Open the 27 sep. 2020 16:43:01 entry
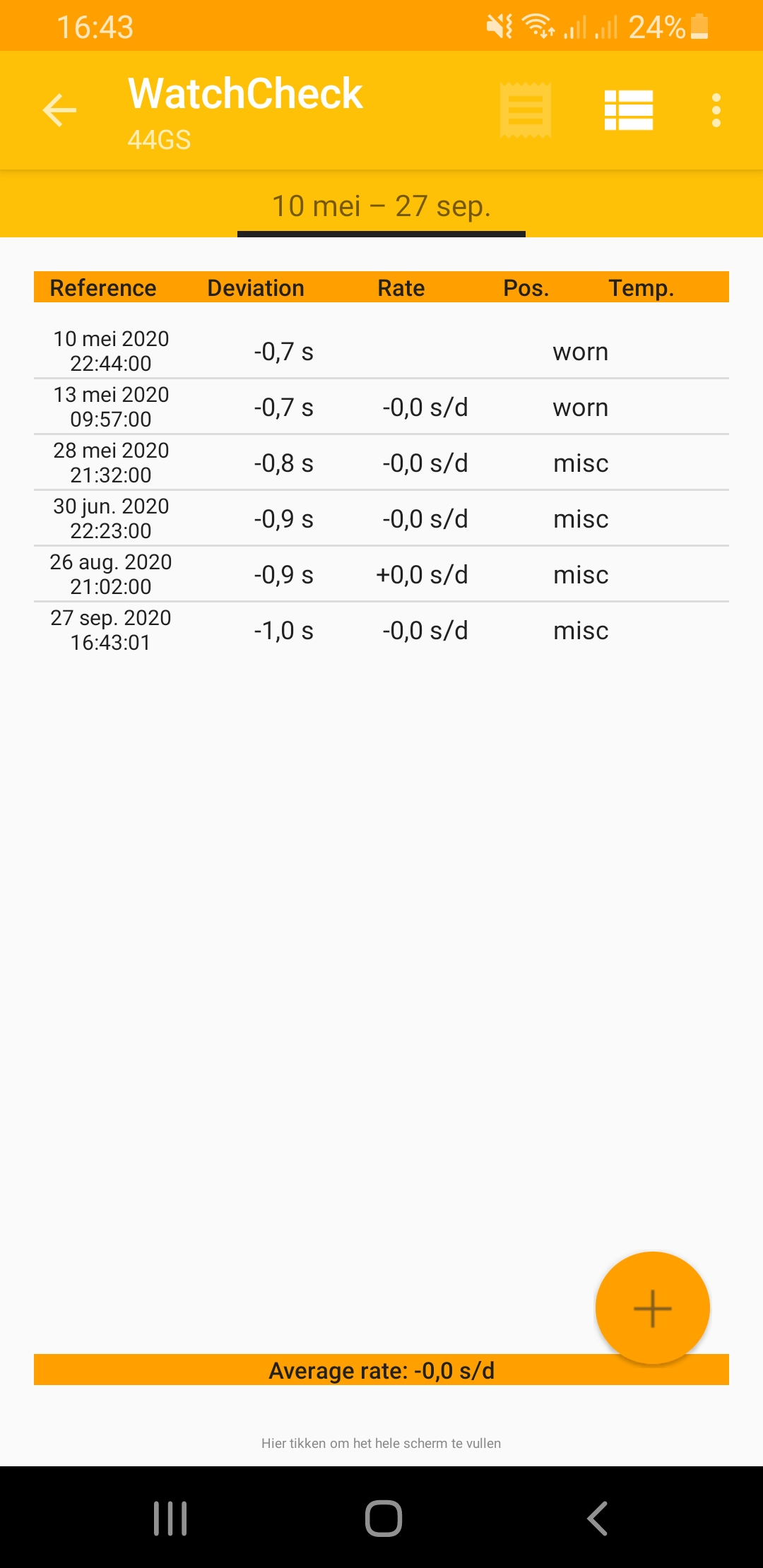763x1568 pixels. pos(381,630)
